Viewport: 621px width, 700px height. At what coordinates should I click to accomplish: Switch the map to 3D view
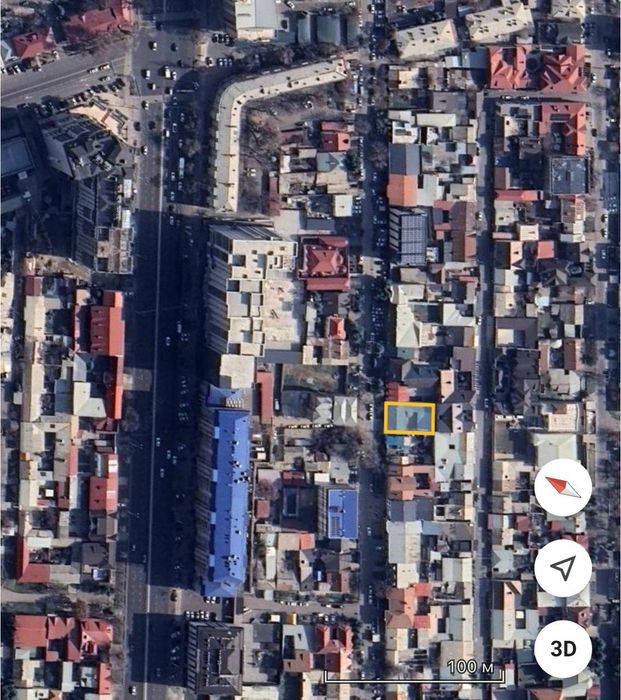tap(563, 648)
